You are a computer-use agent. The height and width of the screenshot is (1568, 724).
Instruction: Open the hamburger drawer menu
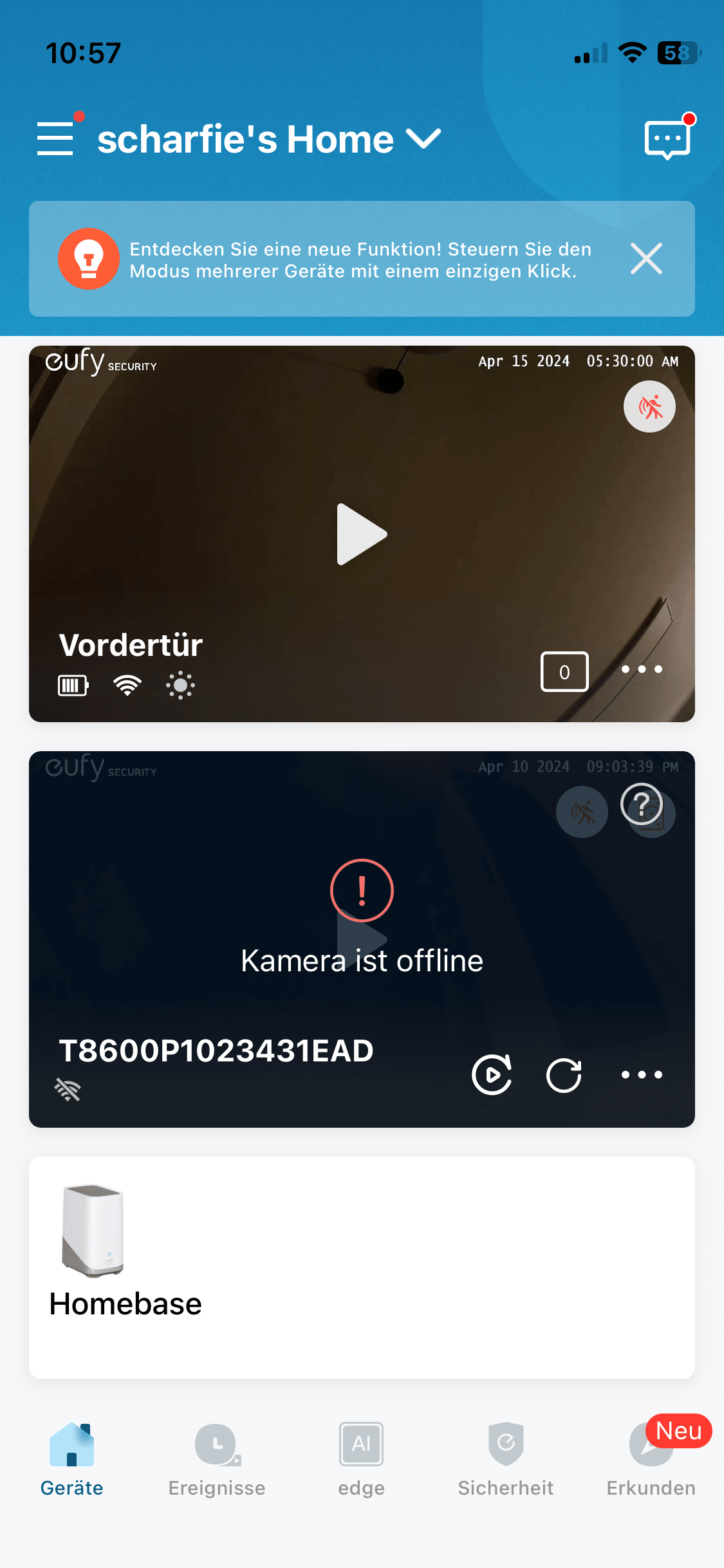55,138
